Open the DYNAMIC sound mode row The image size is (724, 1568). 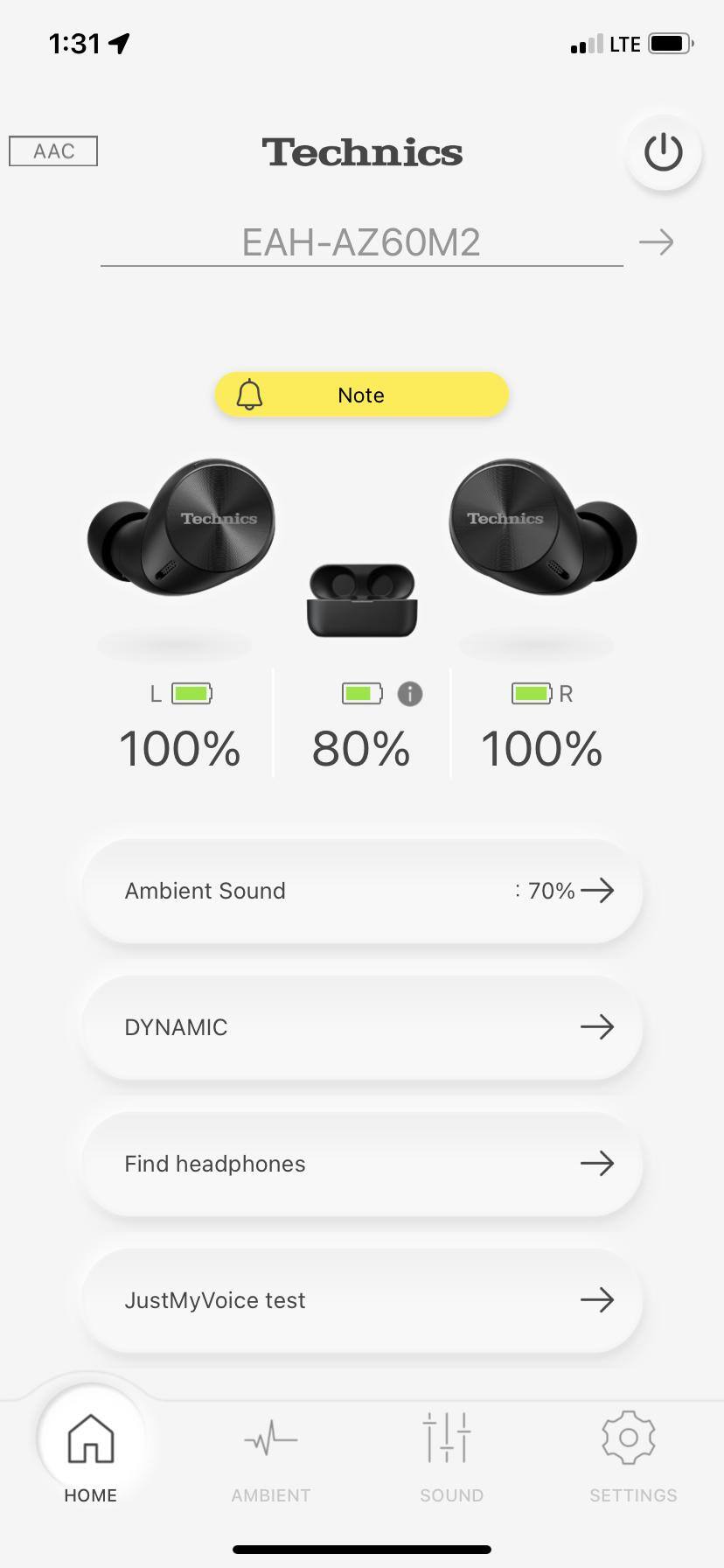362,1027
